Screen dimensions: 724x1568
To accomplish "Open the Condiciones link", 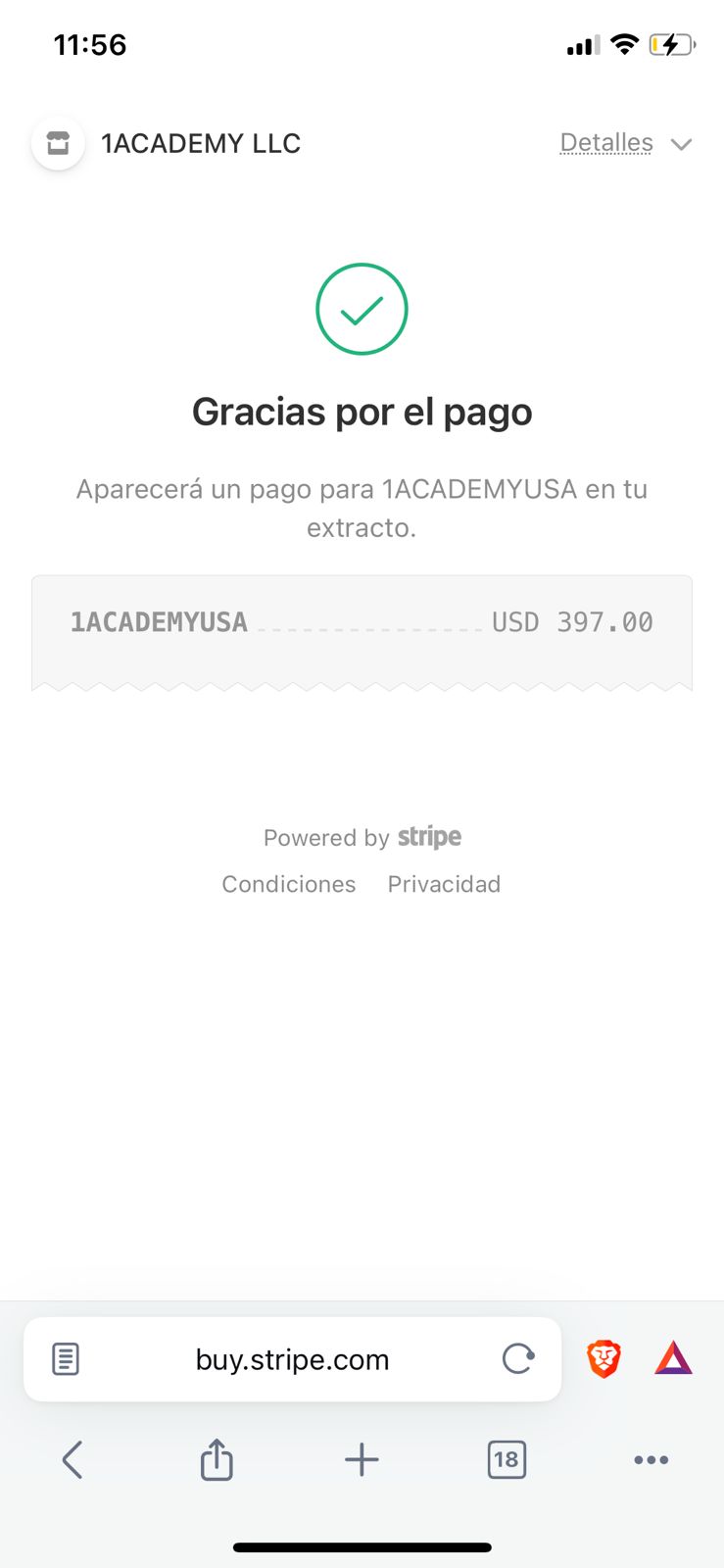I will 289,884.
